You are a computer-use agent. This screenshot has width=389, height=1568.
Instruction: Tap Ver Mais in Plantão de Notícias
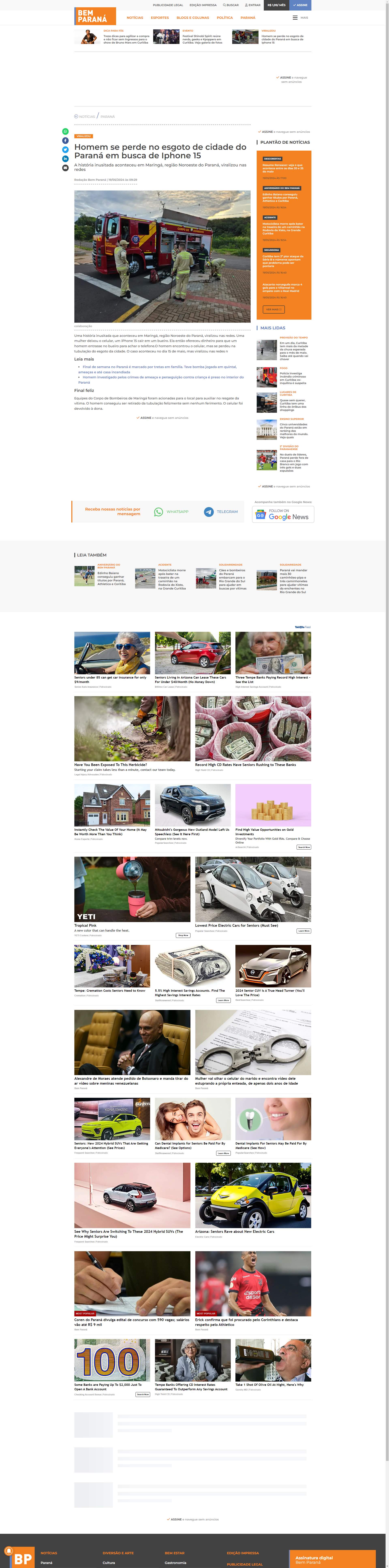pyautogui.click(x=273, y=309)
